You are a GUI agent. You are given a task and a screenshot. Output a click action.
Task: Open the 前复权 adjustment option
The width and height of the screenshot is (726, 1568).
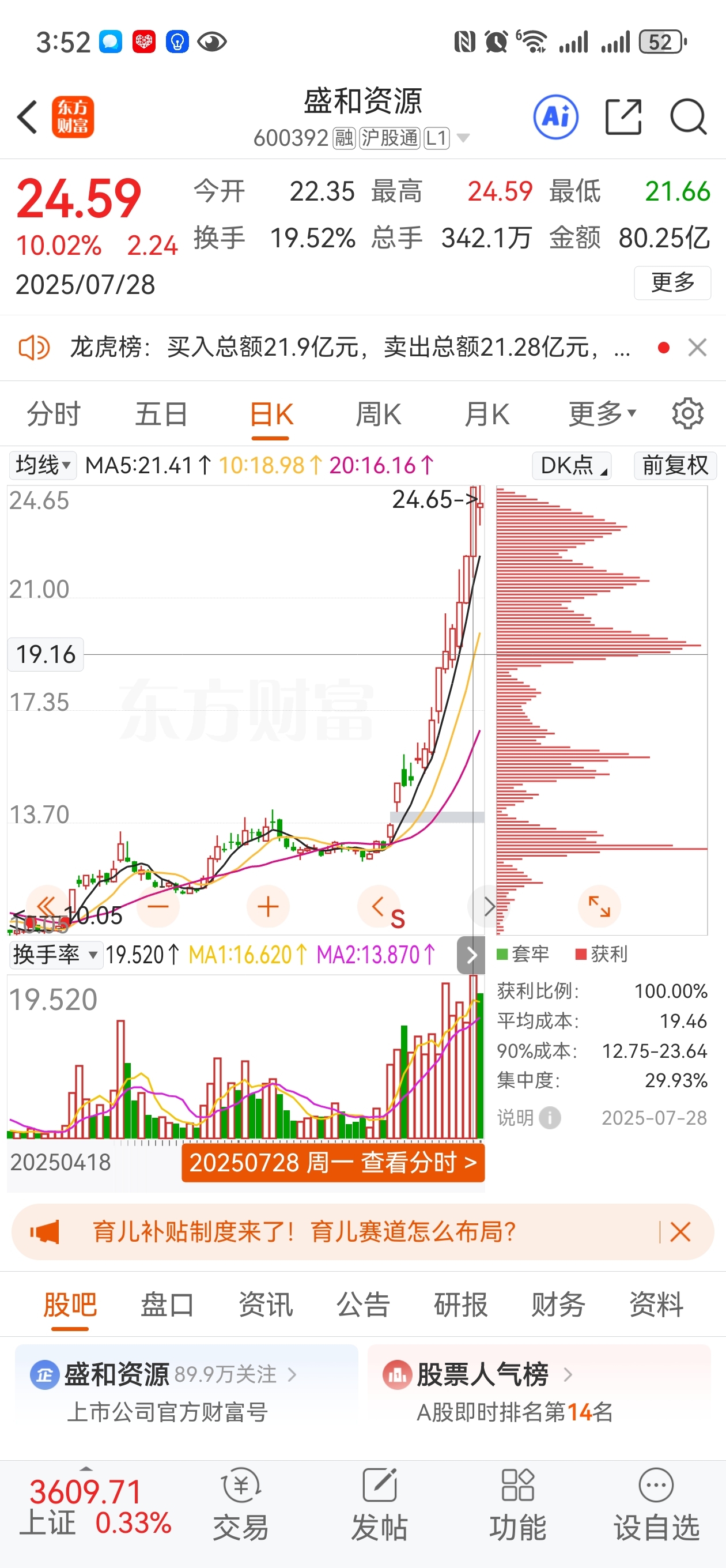pos(675,465)
